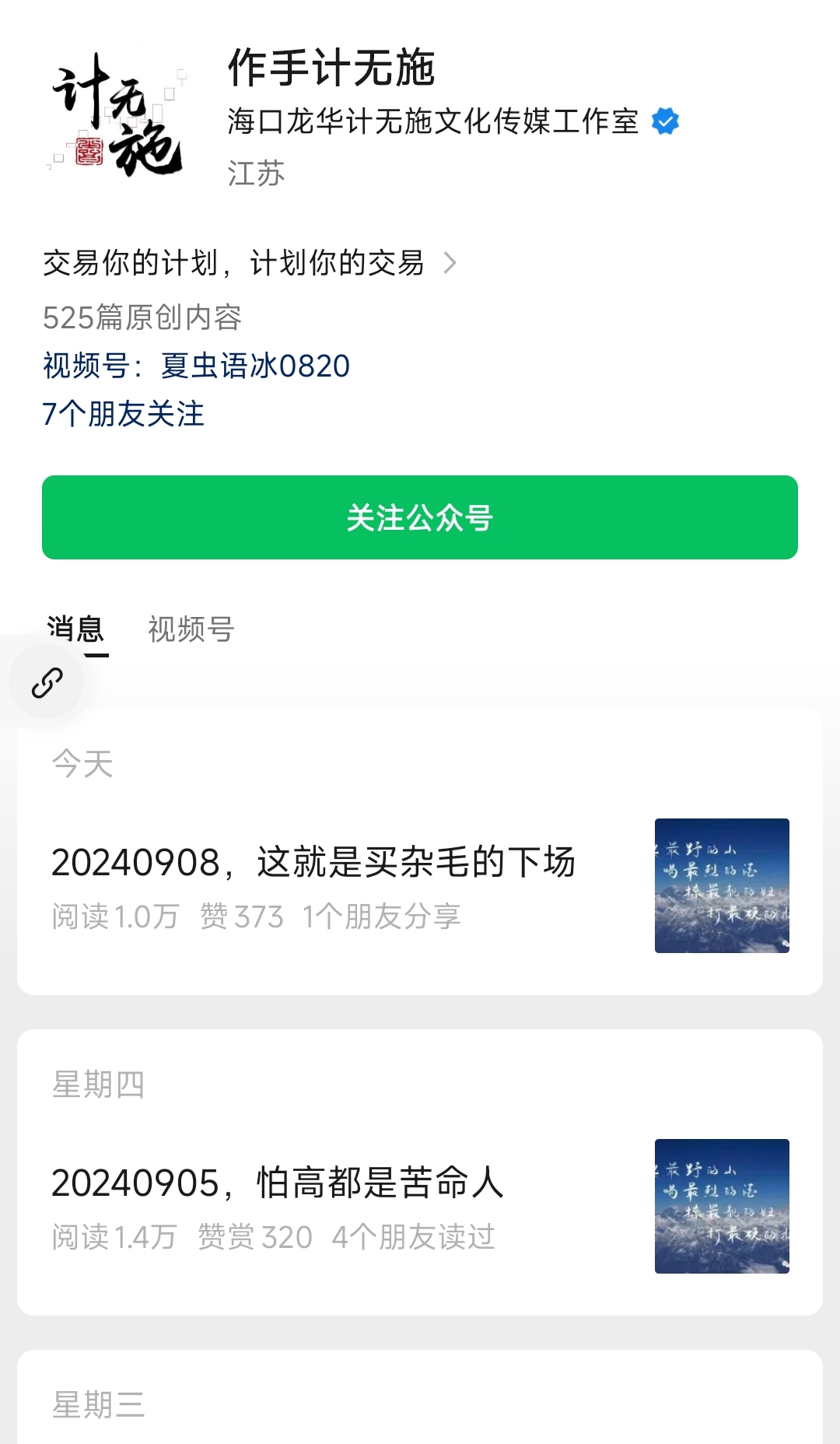Open article 20240905，怕高都是苦命人
The height and width of the screenshot is (1444, 840).
278,1183
